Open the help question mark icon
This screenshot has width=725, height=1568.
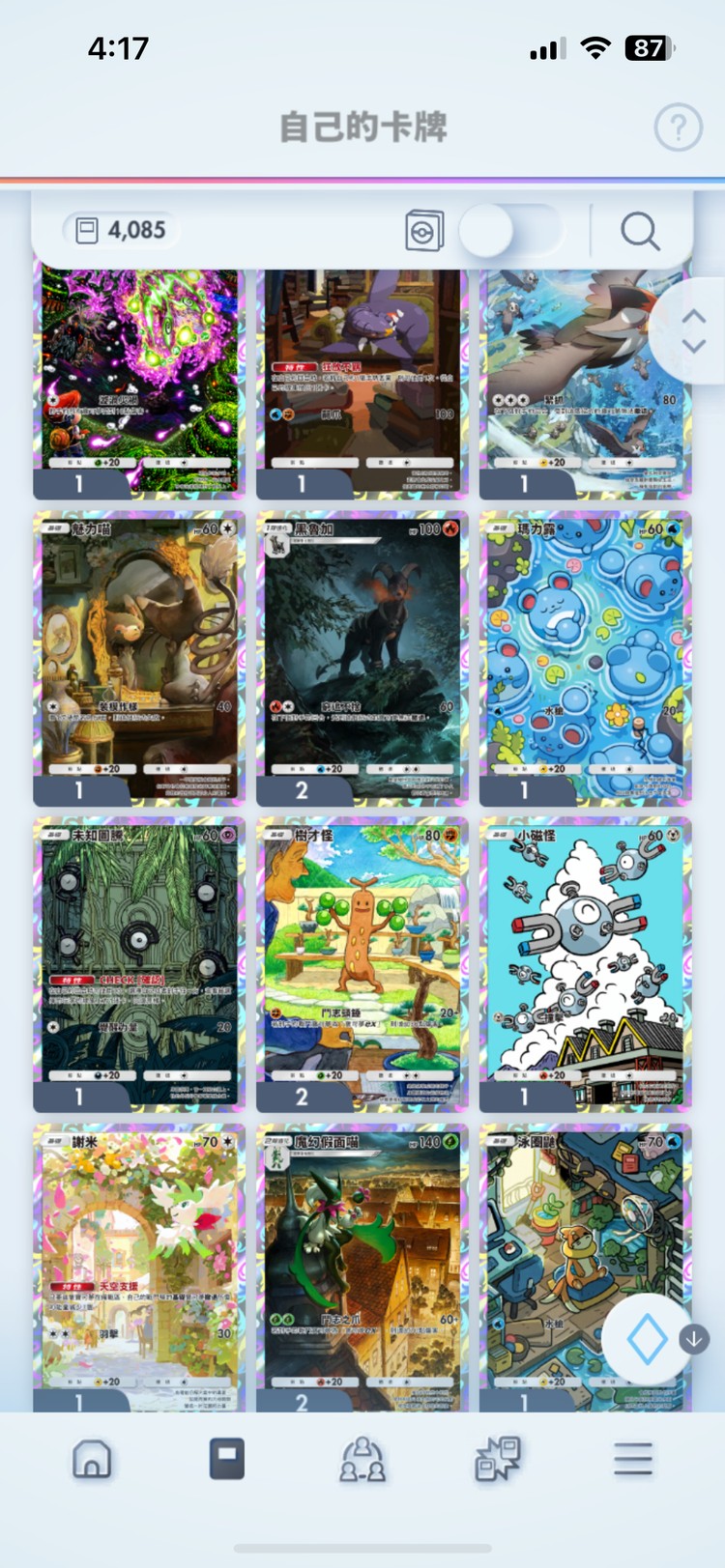click(678, 127)
